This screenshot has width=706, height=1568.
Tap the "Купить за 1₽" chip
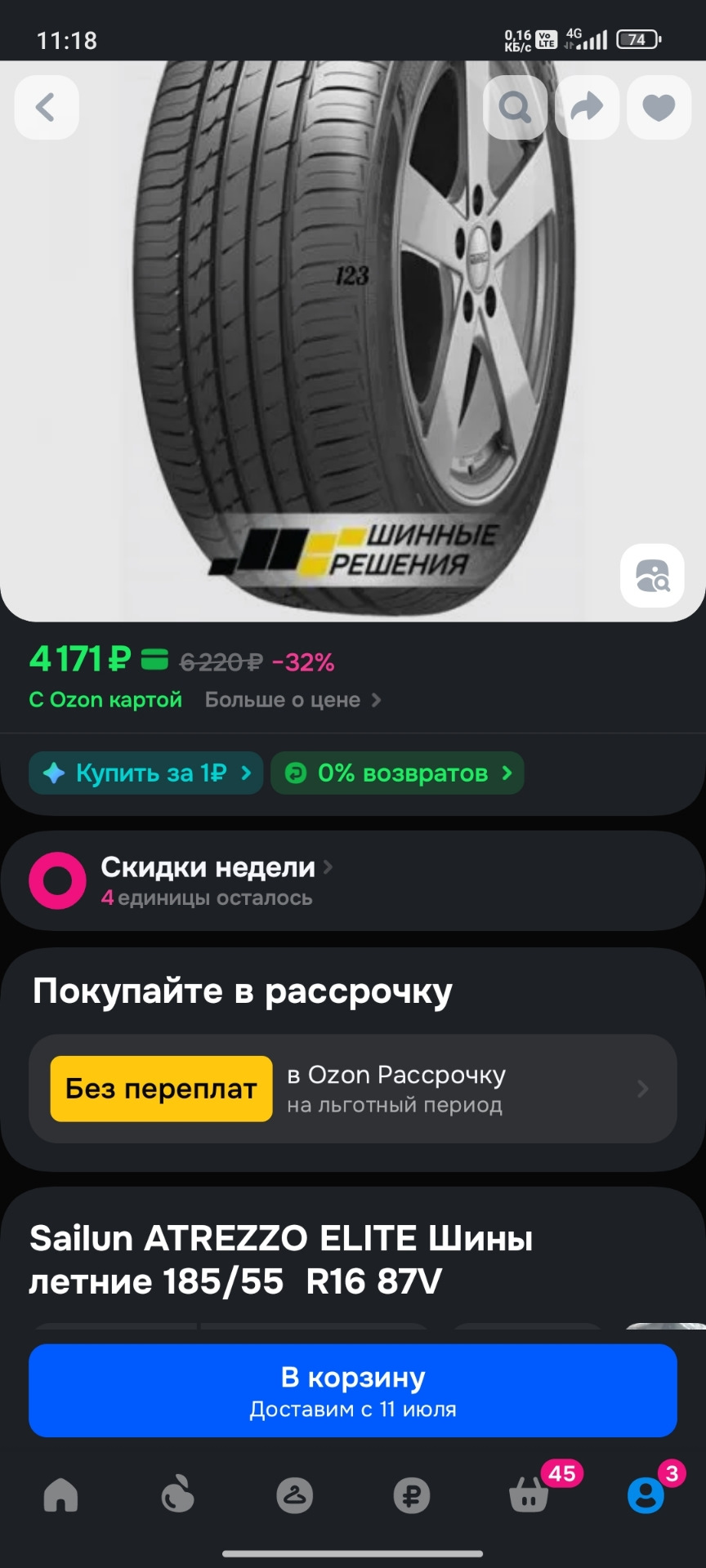click(146, 773)
